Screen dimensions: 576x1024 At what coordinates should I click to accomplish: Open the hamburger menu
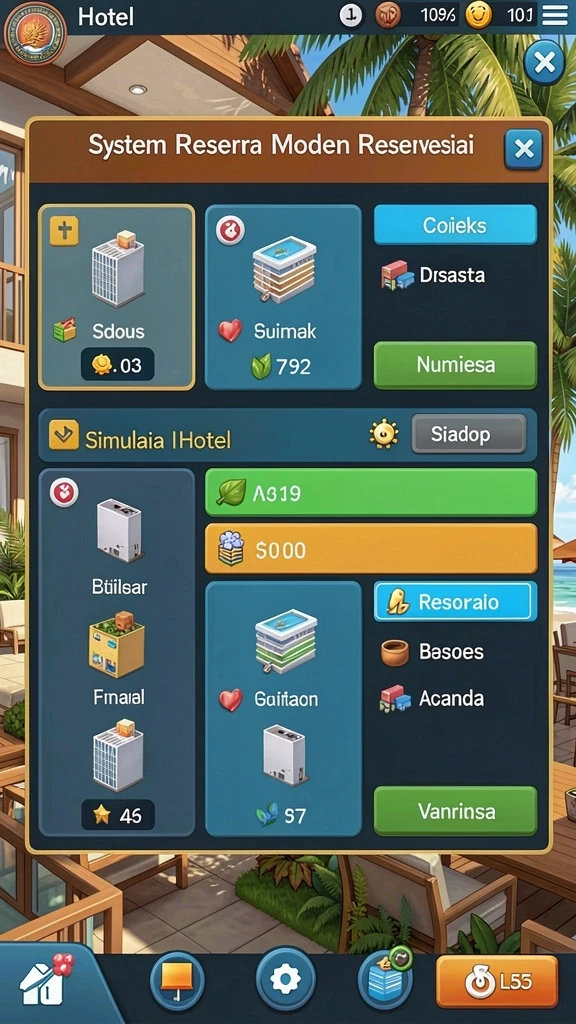point(555,15)
